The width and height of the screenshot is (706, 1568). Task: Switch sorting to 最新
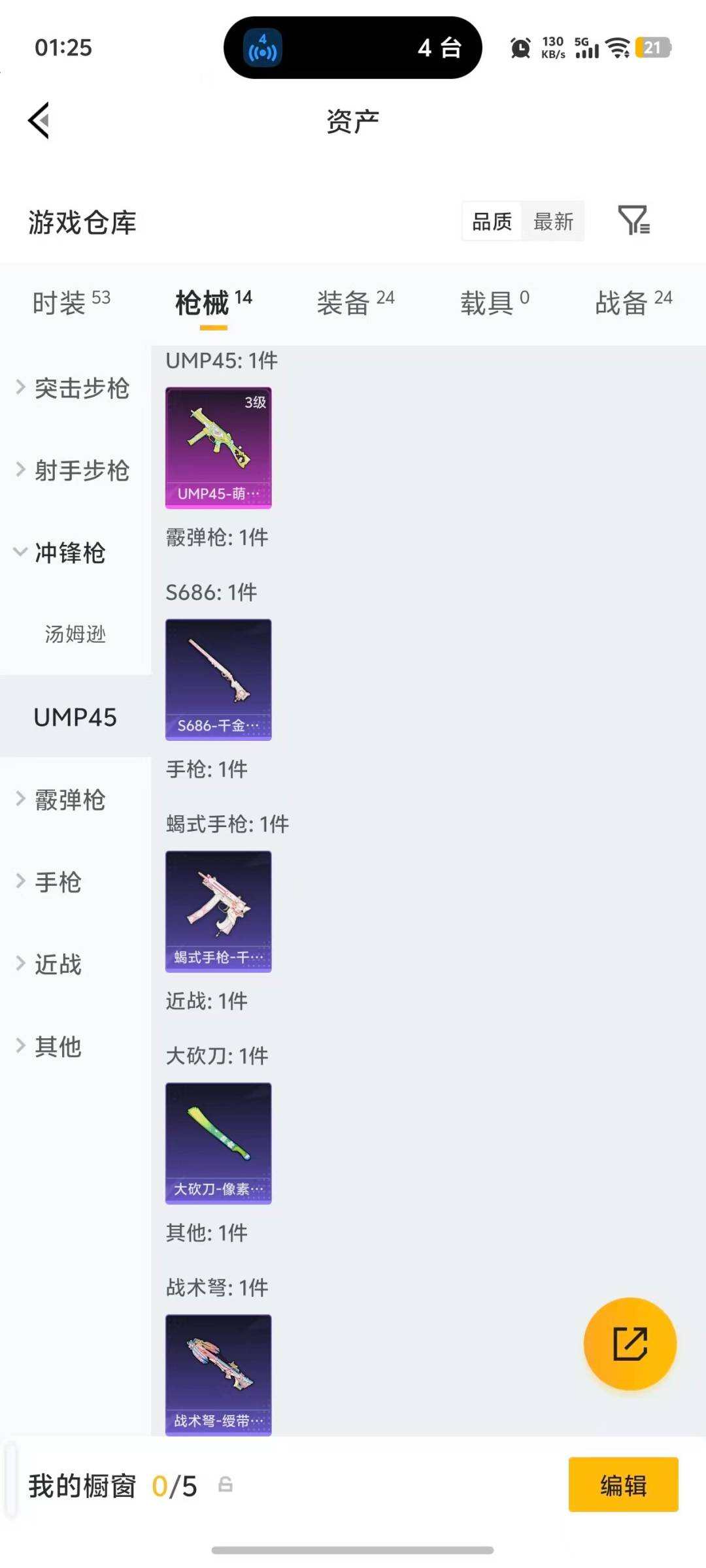[x=552, y=222]
